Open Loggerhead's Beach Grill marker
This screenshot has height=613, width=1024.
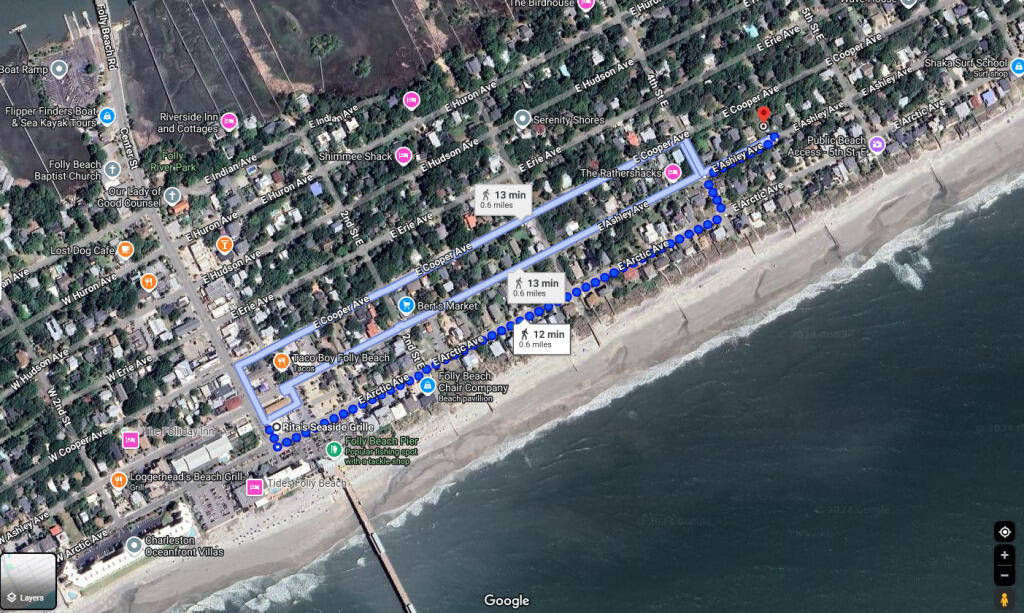click(119, 479)
